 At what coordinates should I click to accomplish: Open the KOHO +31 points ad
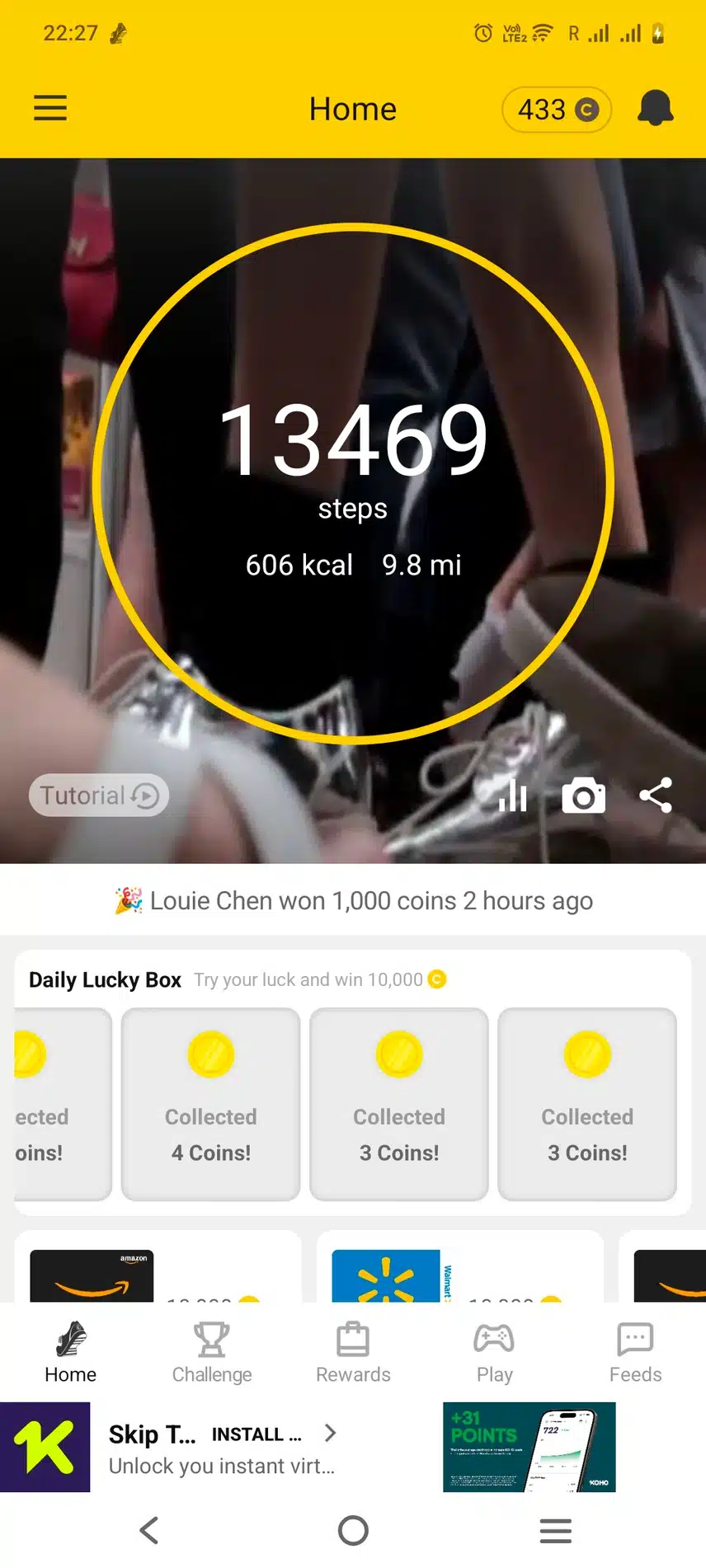point(529,1447)
